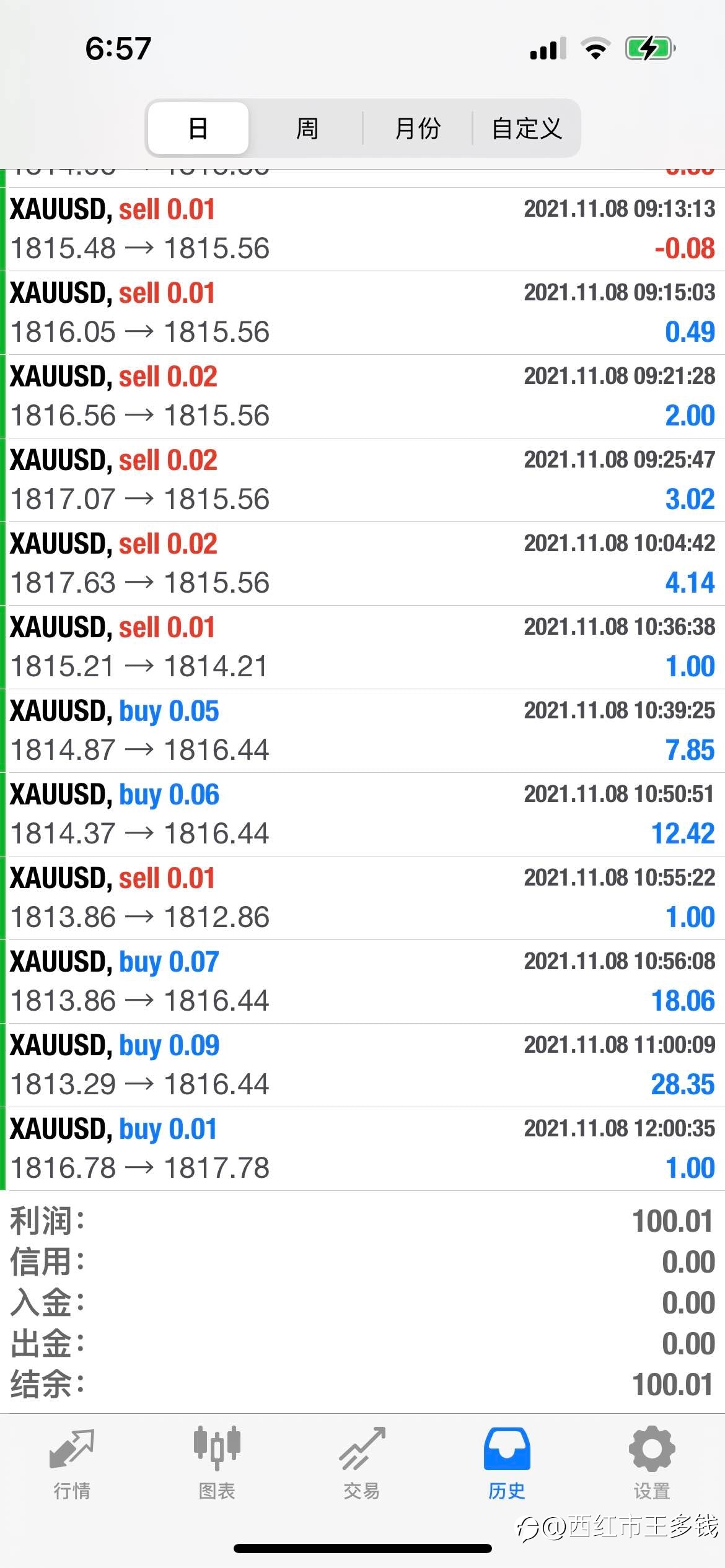
Task: Open the sell 0.01 trade at 09:13:13
Action: point(362,229)
